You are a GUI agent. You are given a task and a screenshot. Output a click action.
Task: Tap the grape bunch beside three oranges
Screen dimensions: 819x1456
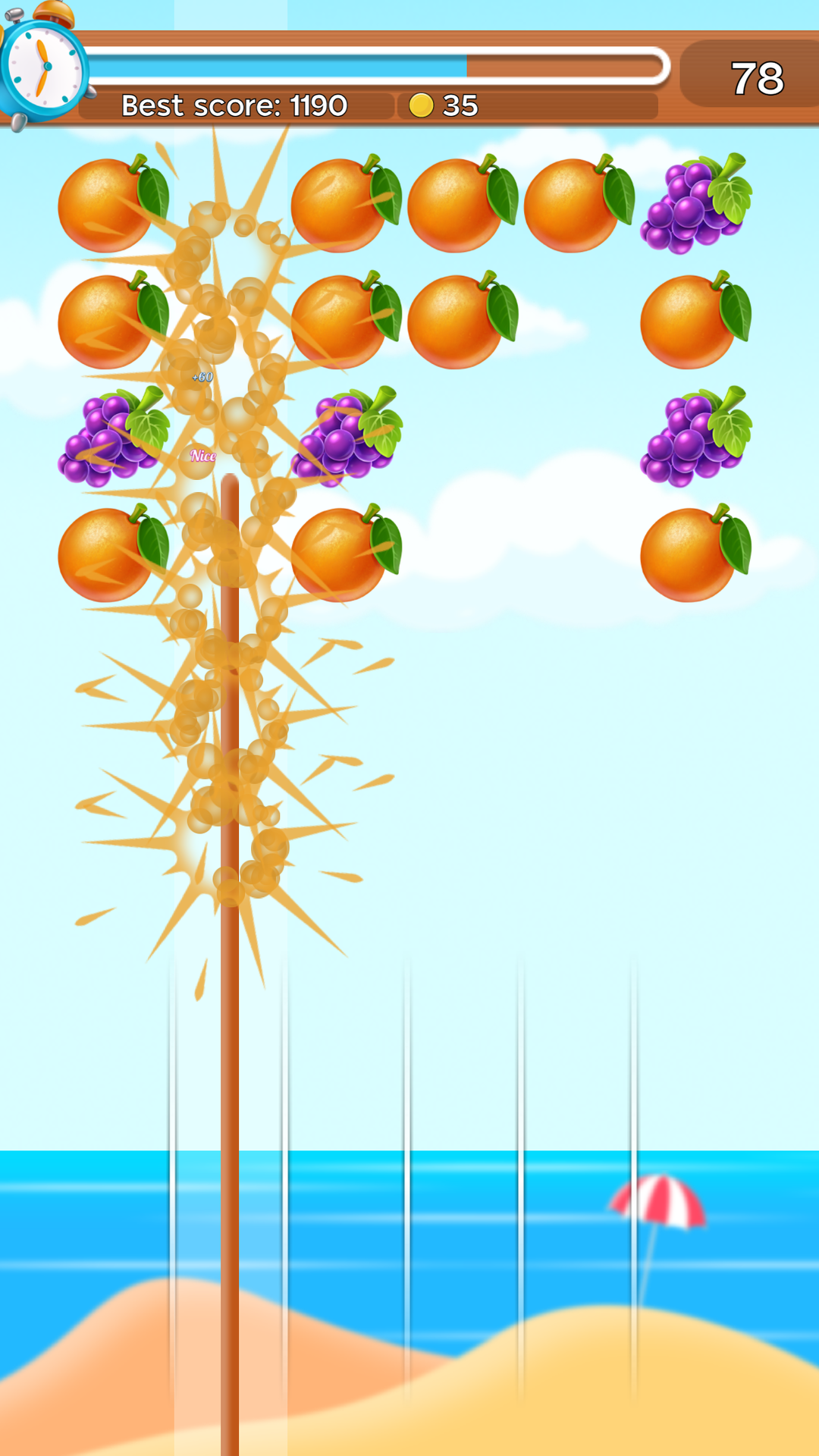point(695,205)
